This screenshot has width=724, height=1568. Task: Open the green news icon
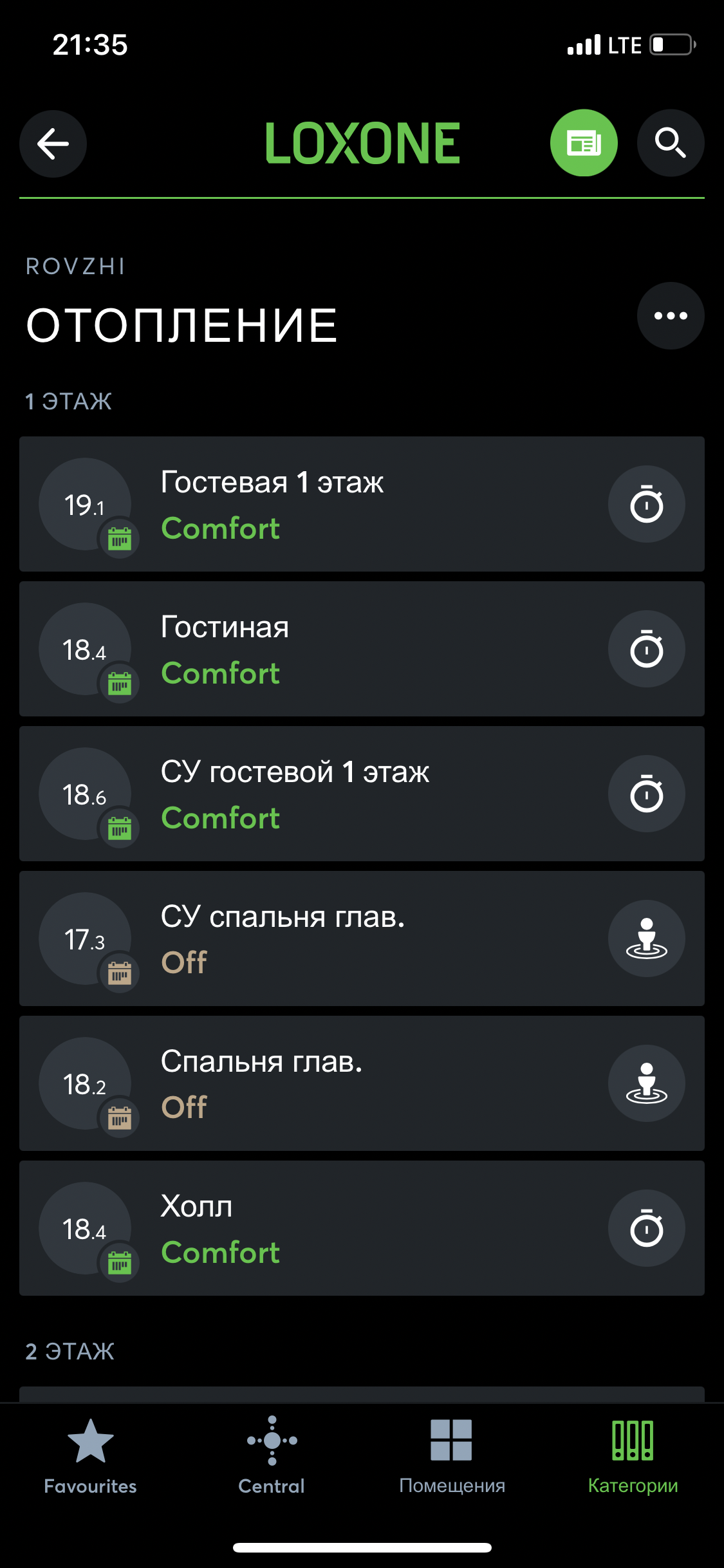[x=584, y=143]
